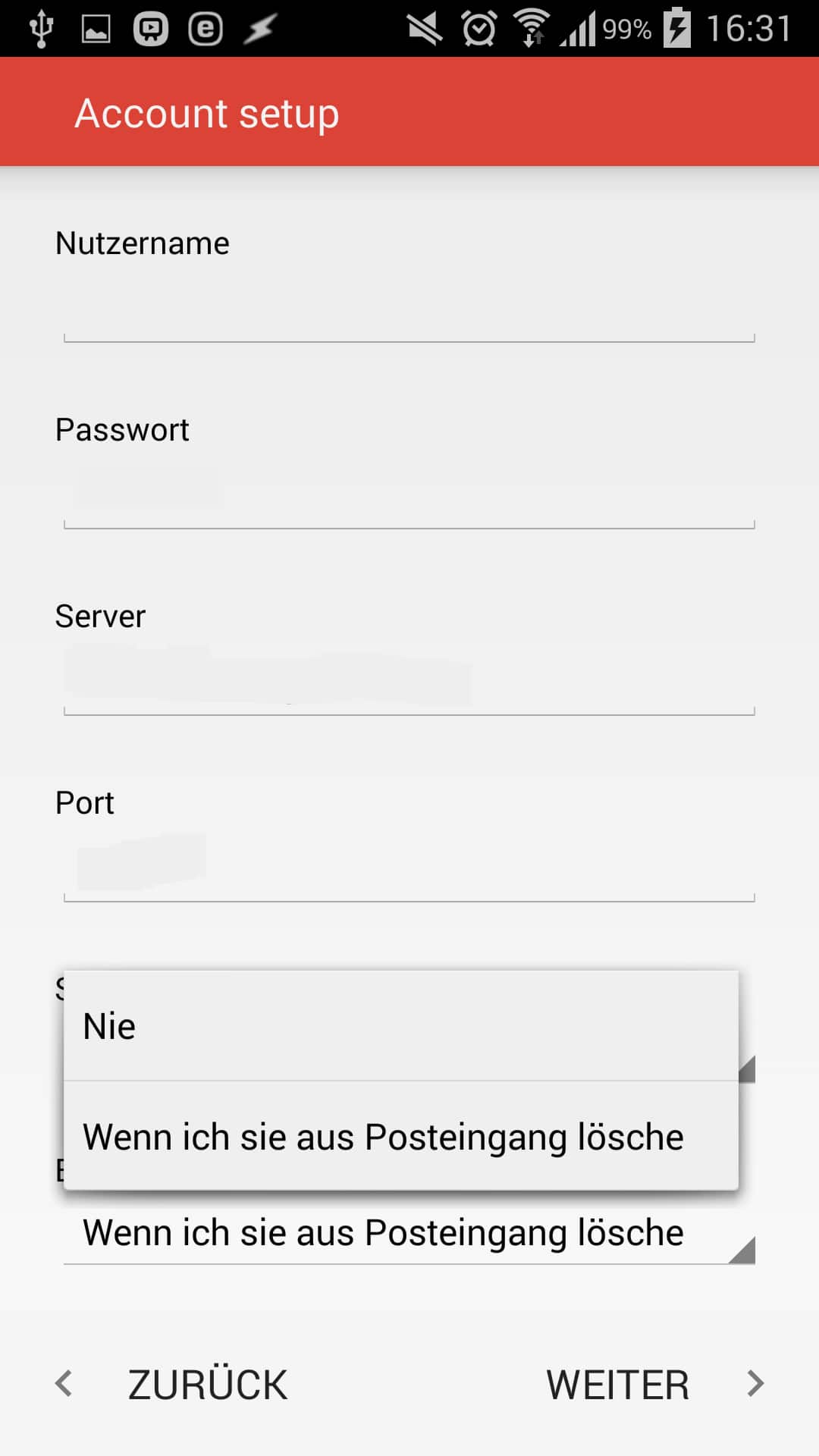Viewport: 819px width, 1456px height.
Task: Select the Nie option in the dropdown
Action: coord(401,1026)
